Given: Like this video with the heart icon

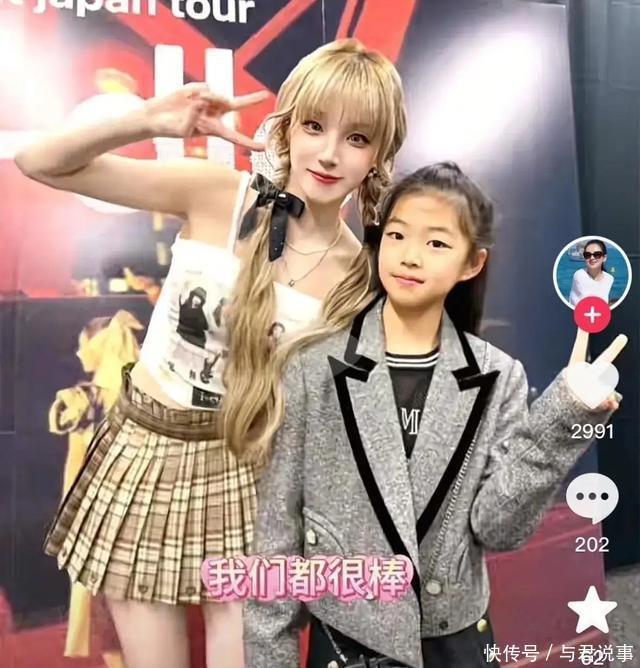Looking at the screenshot, I should pyautogui.click(x=592, y=385).
